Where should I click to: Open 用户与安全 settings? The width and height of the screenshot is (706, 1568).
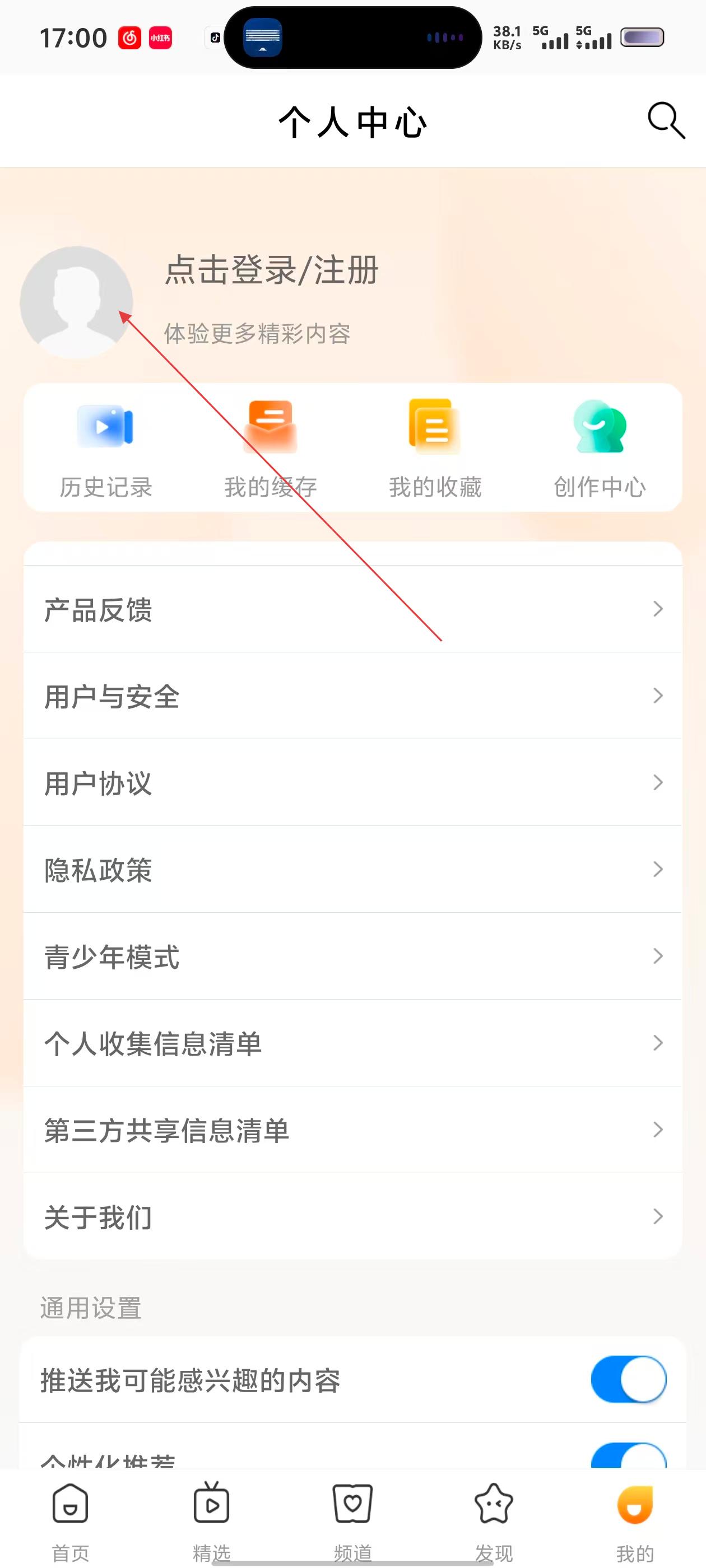[352, 696]
